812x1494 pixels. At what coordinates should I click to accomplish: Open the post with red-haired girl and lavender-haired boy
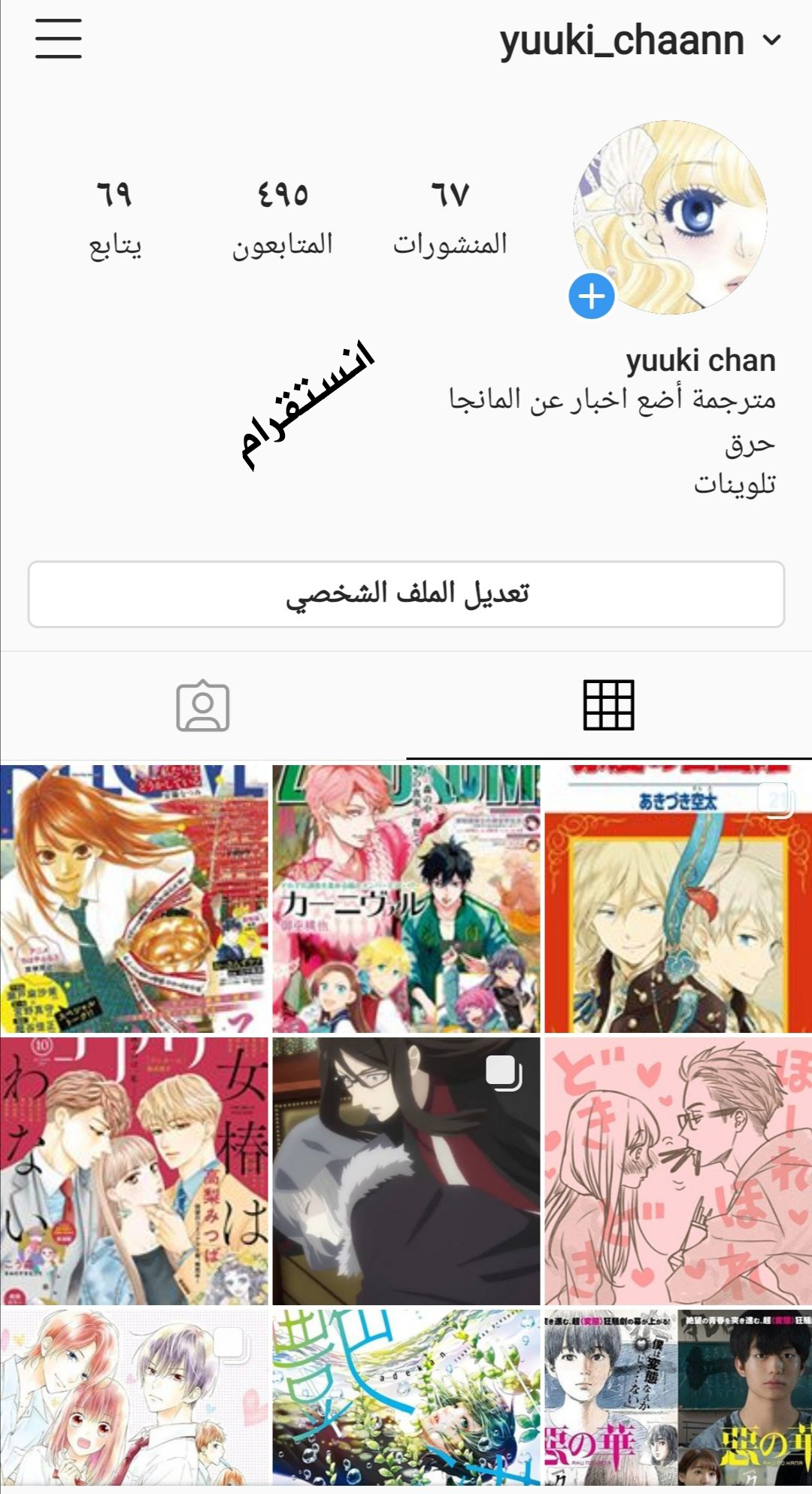tap(134, 1399)
